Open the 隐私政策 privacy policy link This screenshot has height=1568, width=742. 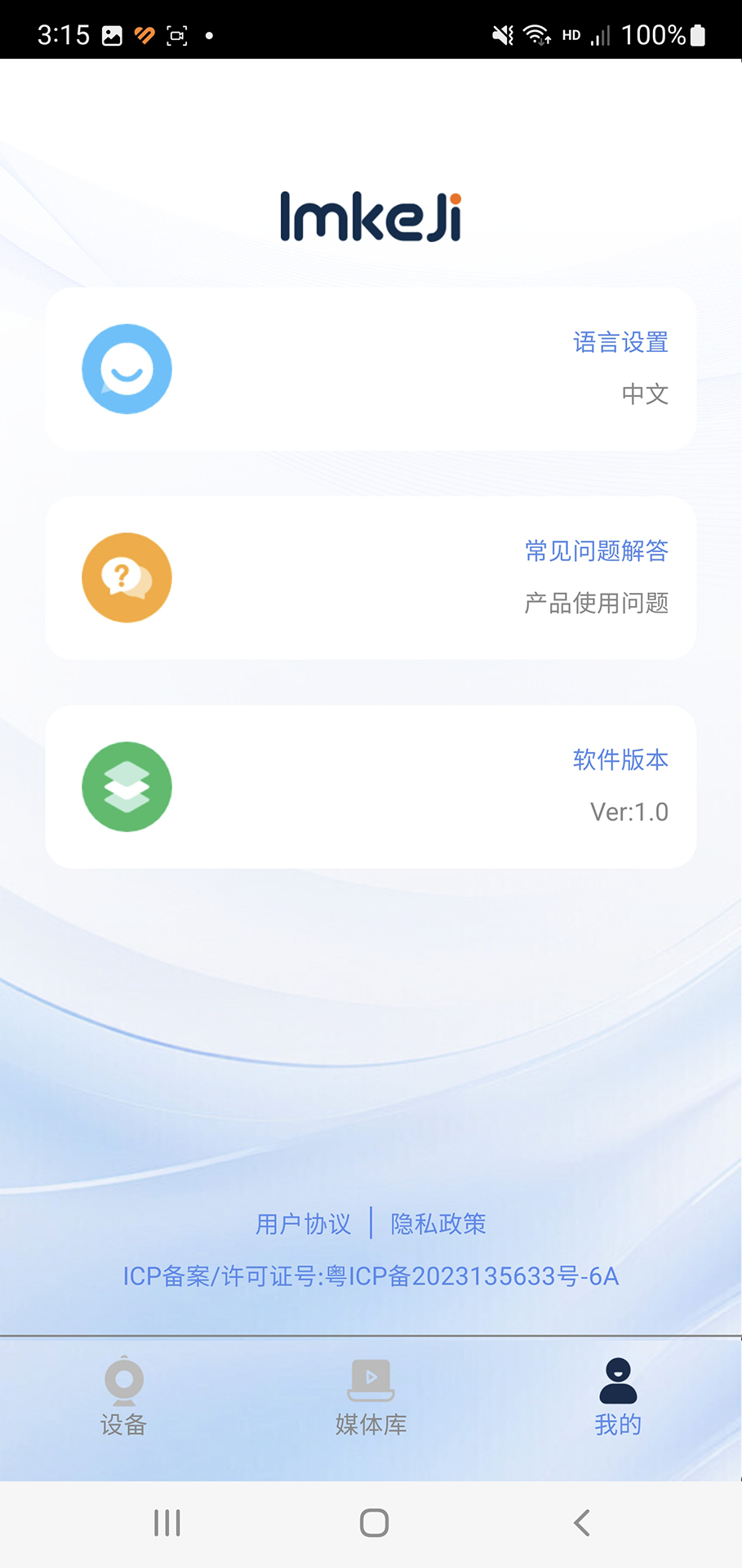[x=438, y=1224]
